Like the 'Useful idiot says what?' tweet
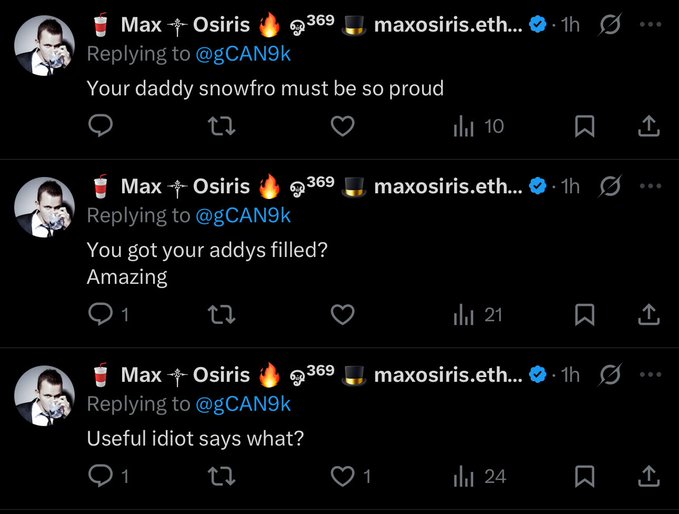 click(x=343, y=477)
